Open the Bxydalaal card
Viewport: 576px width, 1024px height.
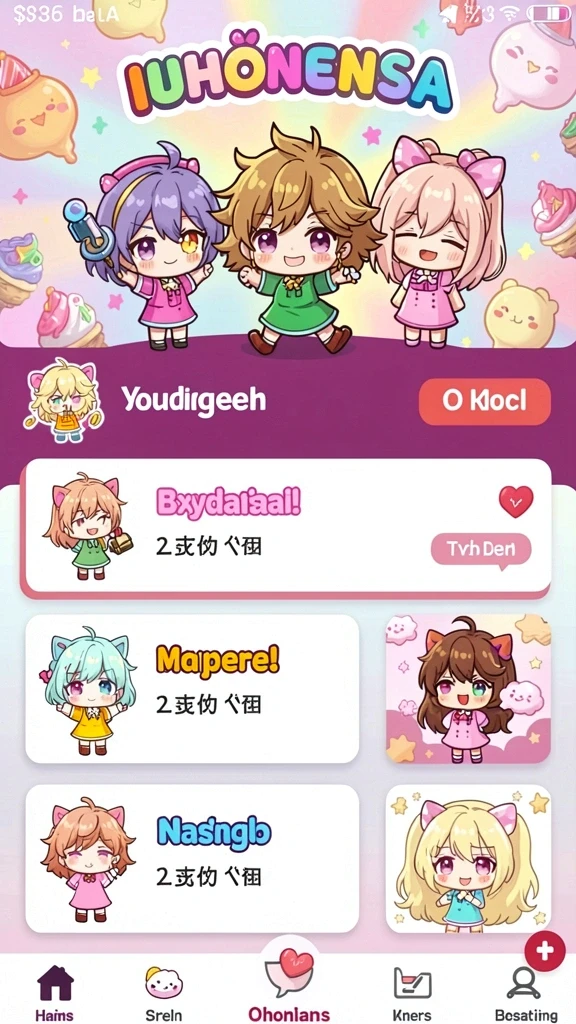pos(286,526)
